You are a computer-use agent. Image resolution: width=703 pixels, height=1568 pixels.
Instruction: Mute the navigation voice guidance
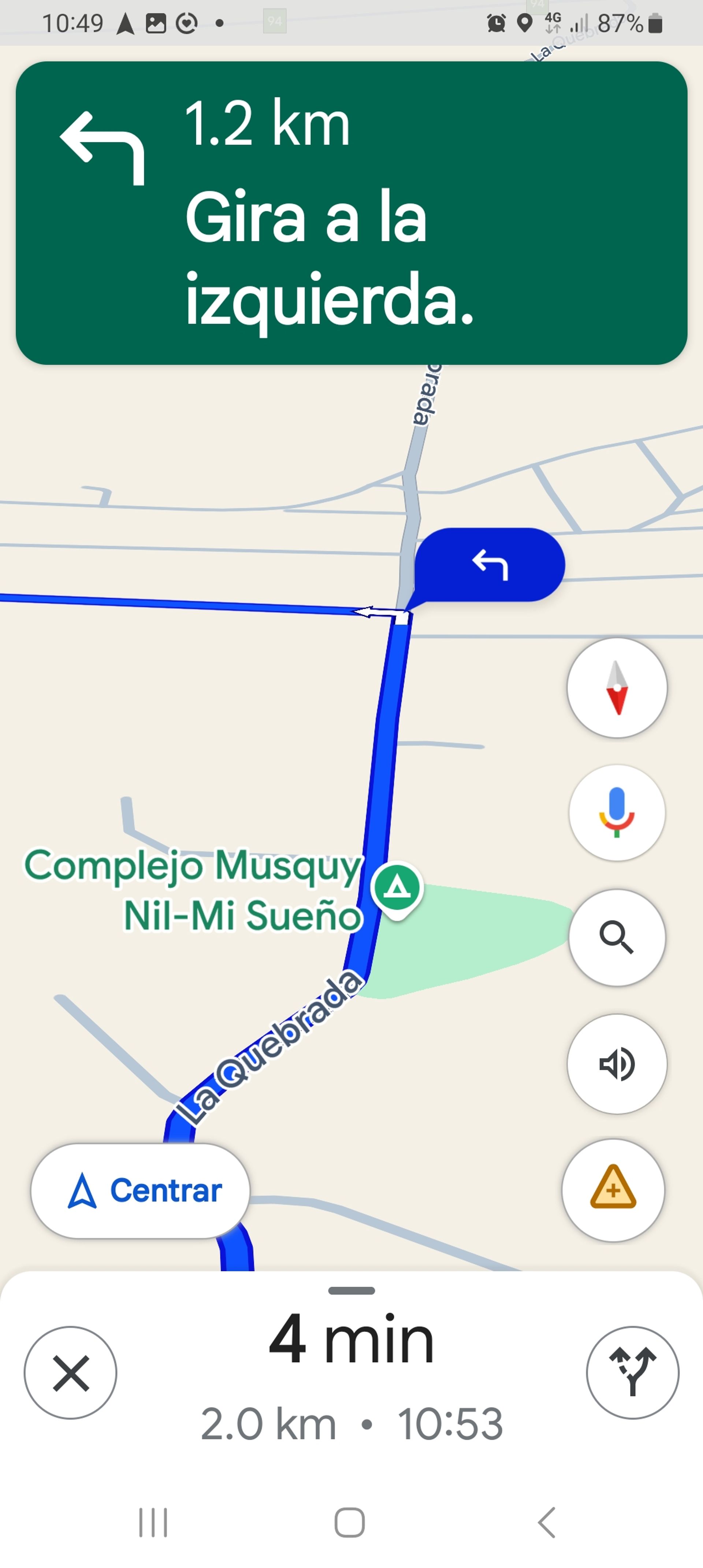(x=617, y=1063)
